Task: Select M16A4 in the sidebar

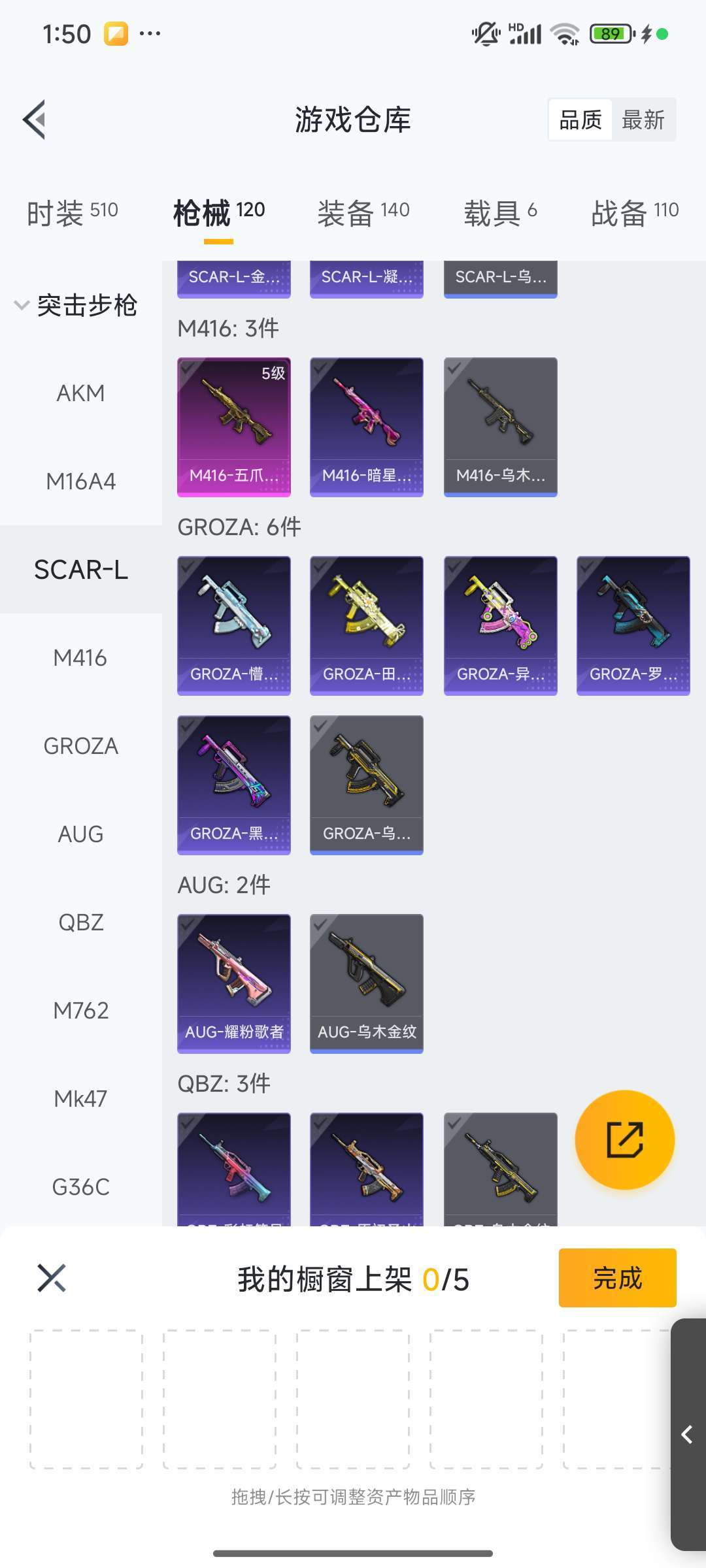Action: (x=80, y=482)
